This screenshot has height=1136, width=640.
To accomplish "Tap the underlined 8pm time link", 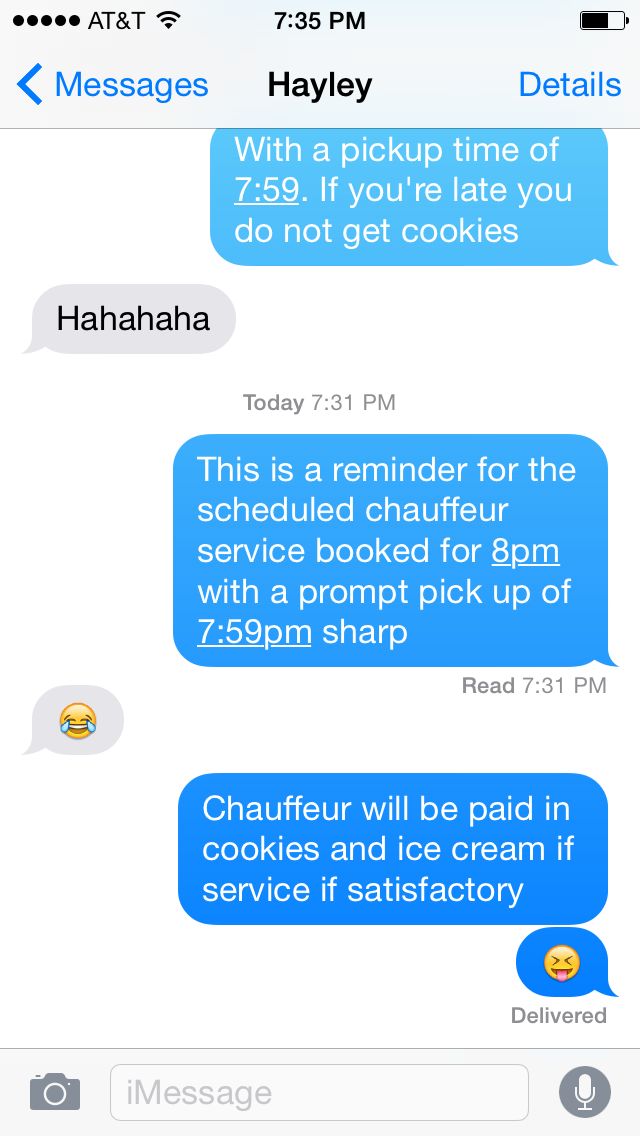I will 525,551.
